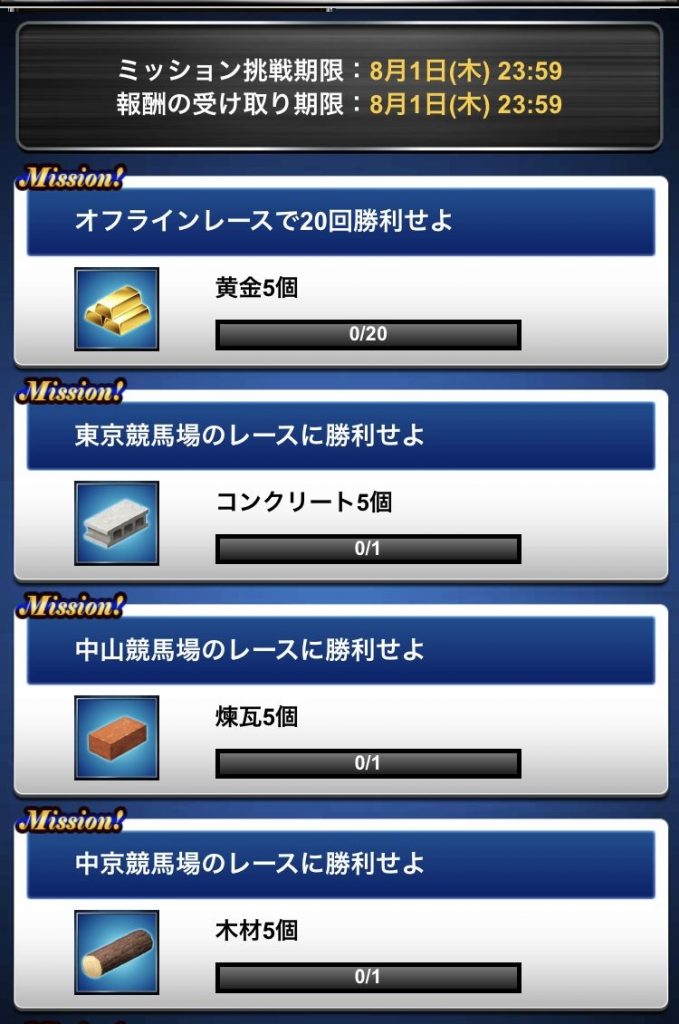679x1024 pixels.
Task: View the brick (煉瓦) reward icon
Action: (x=117, y=737)
